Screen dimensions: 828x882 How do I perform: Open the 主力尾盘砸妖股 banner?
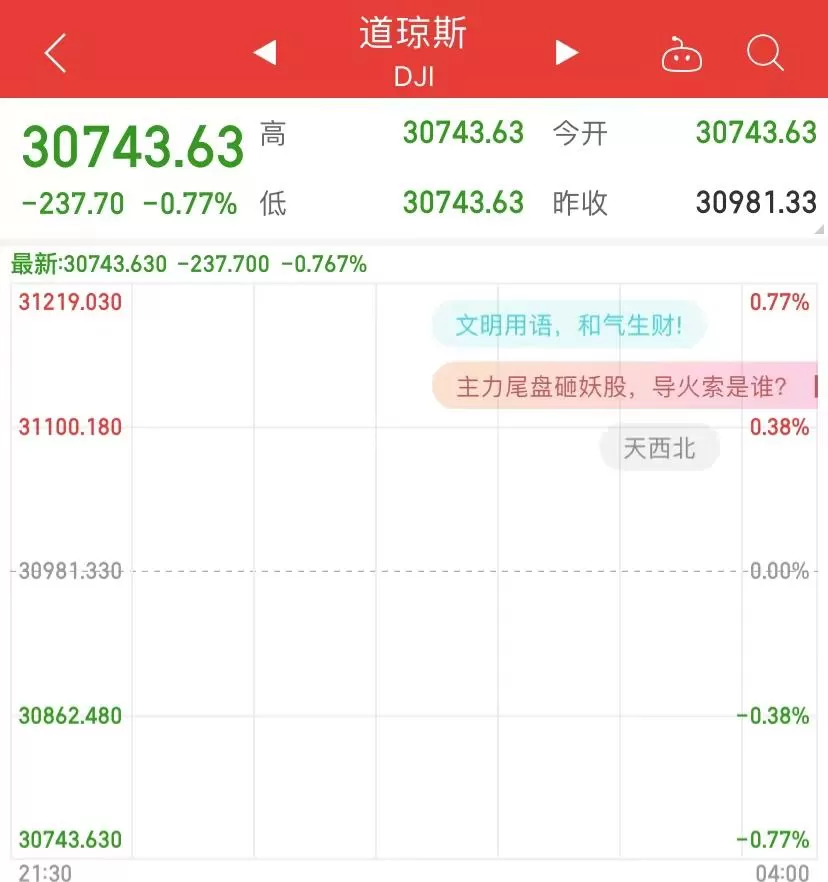coord(624,386)
